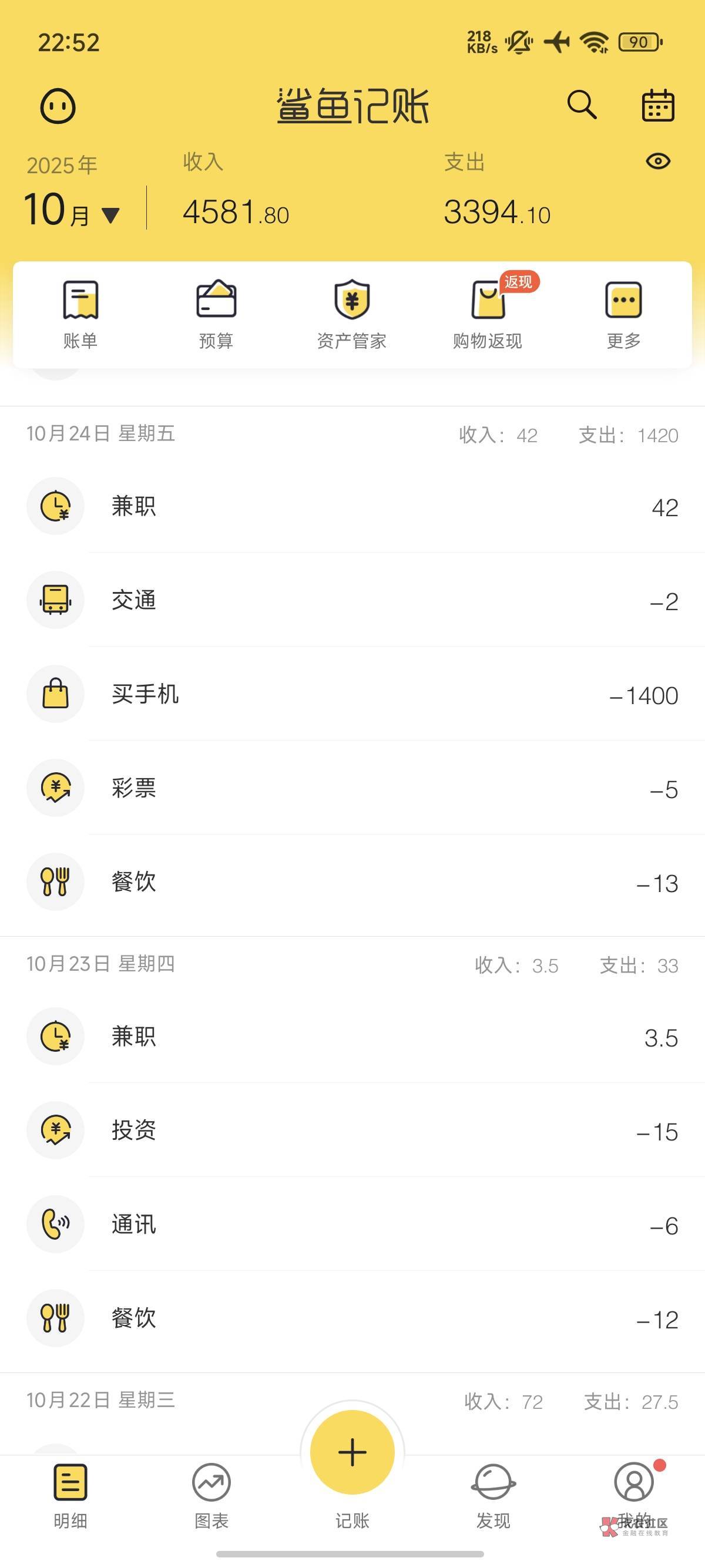Add a new record with 记账 plus button

pos(352,1453)
